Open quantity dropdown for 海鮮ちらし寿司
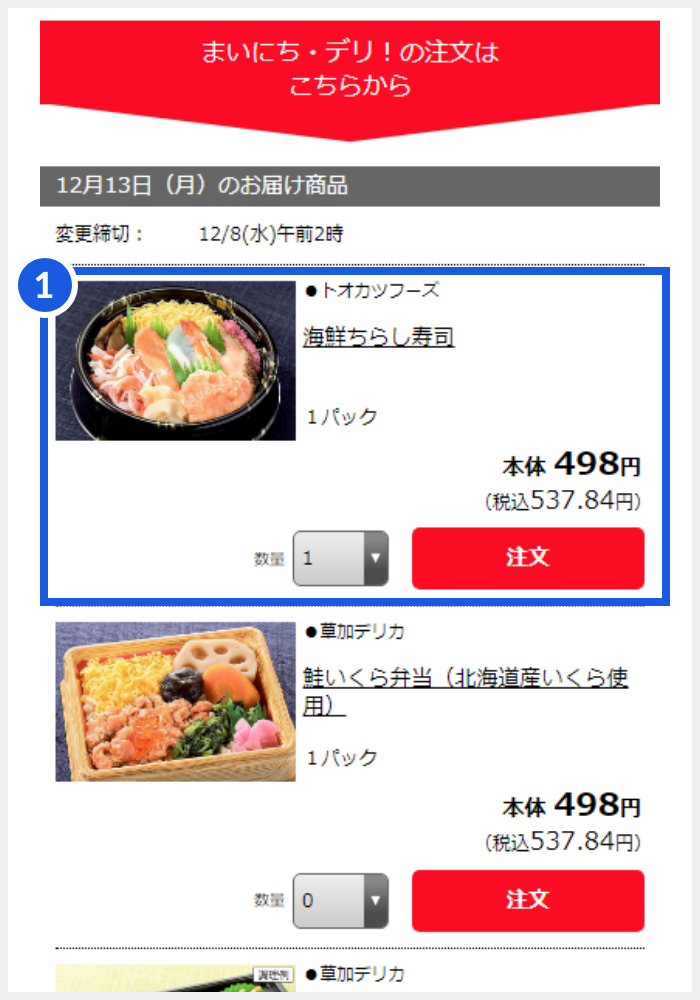Image resolution: width=700 pixels, height=1000 pixels. pyautogui.click(x=340, y=558)
